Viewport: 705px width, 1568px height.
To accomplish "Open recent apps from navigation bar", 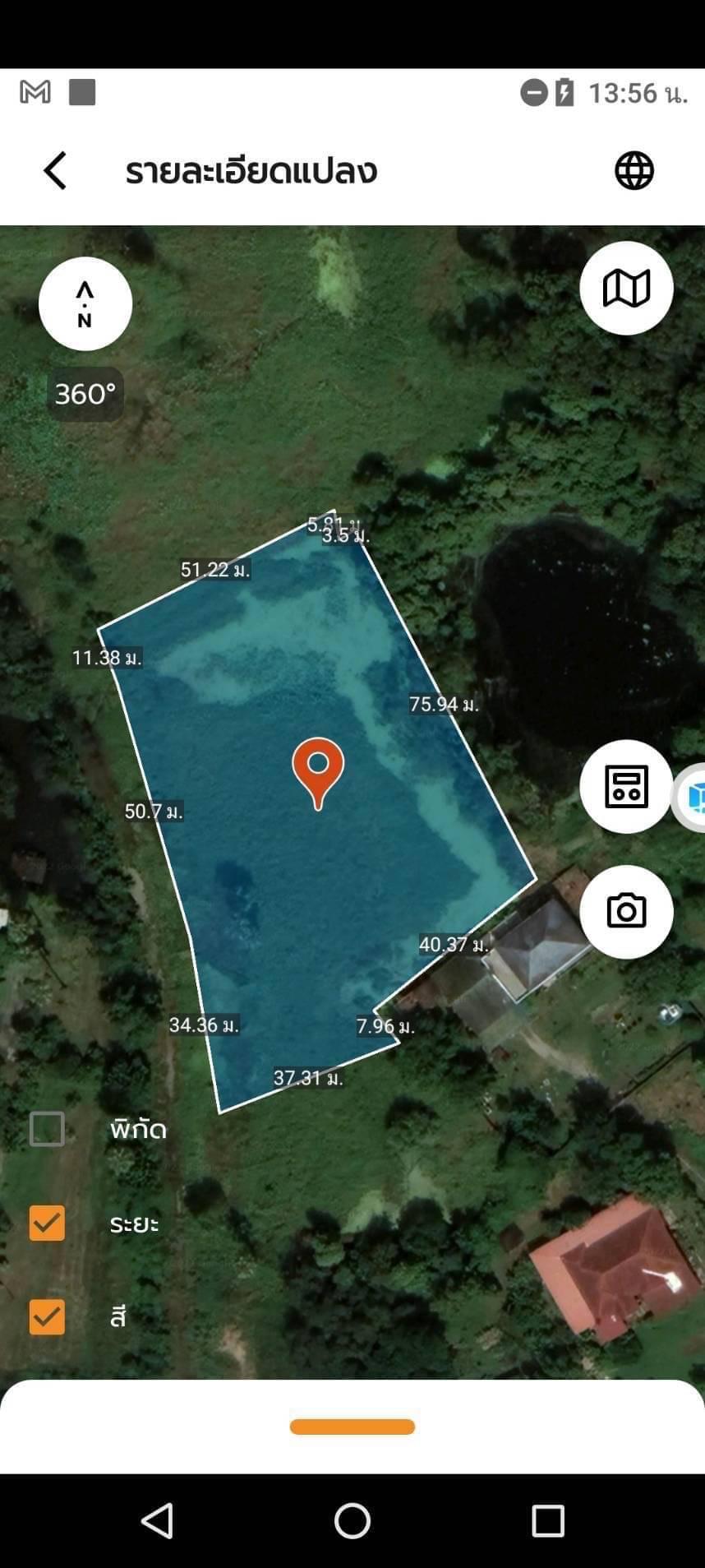I will click(x=548, y=1521).
